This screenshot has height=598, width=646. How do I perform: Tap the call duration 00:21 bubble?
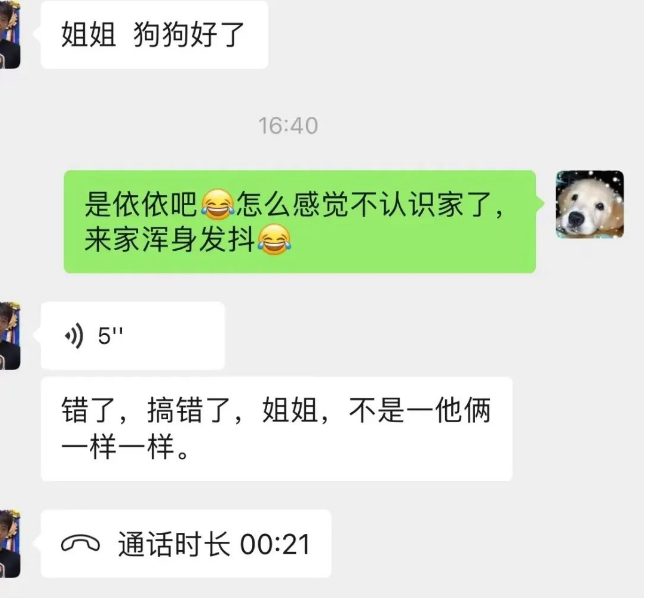tap(186, 544)
